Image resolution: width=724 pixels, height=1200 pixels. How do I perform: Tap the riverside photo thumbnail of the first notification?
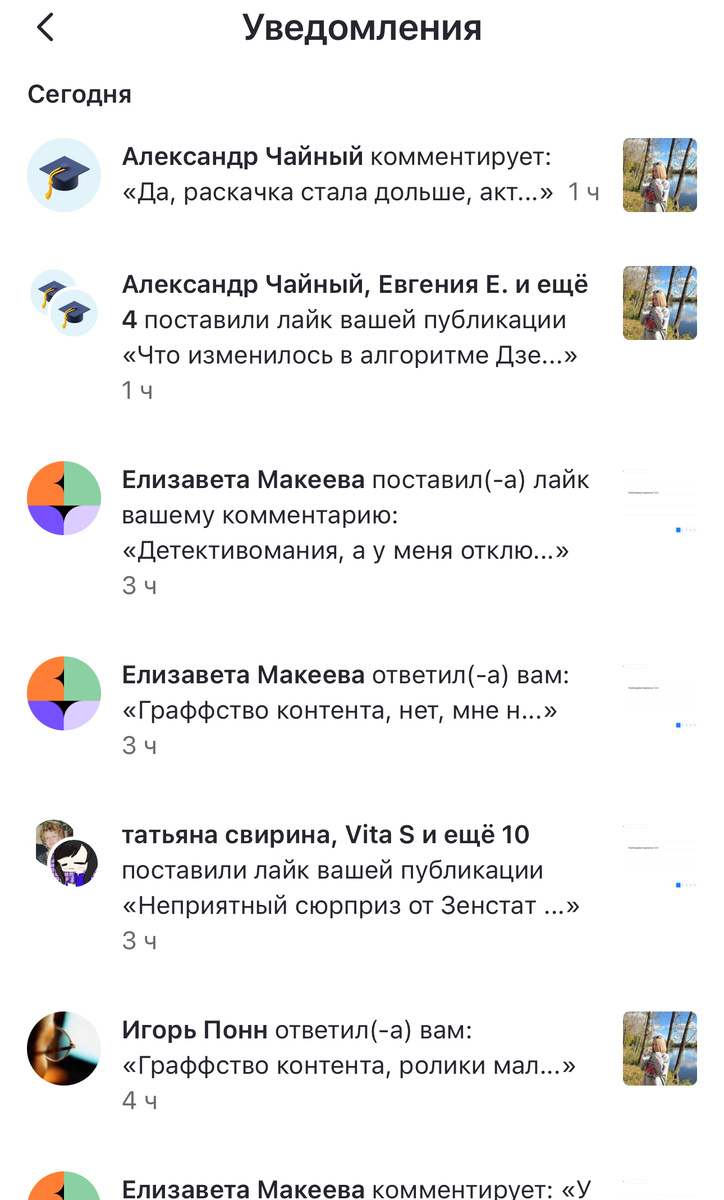coord(659,175)
